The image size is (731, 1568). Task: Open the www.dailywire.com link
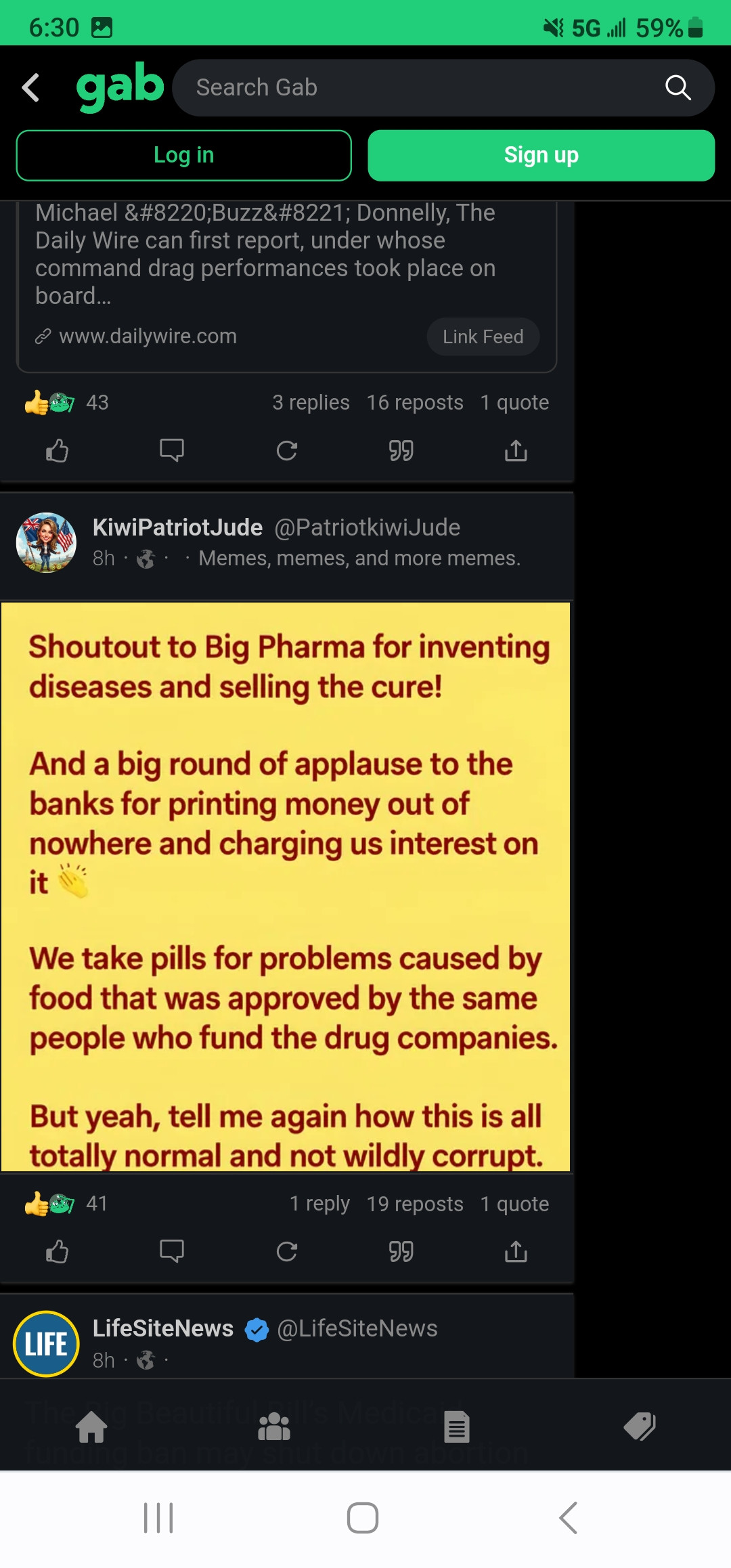[148, 336]
